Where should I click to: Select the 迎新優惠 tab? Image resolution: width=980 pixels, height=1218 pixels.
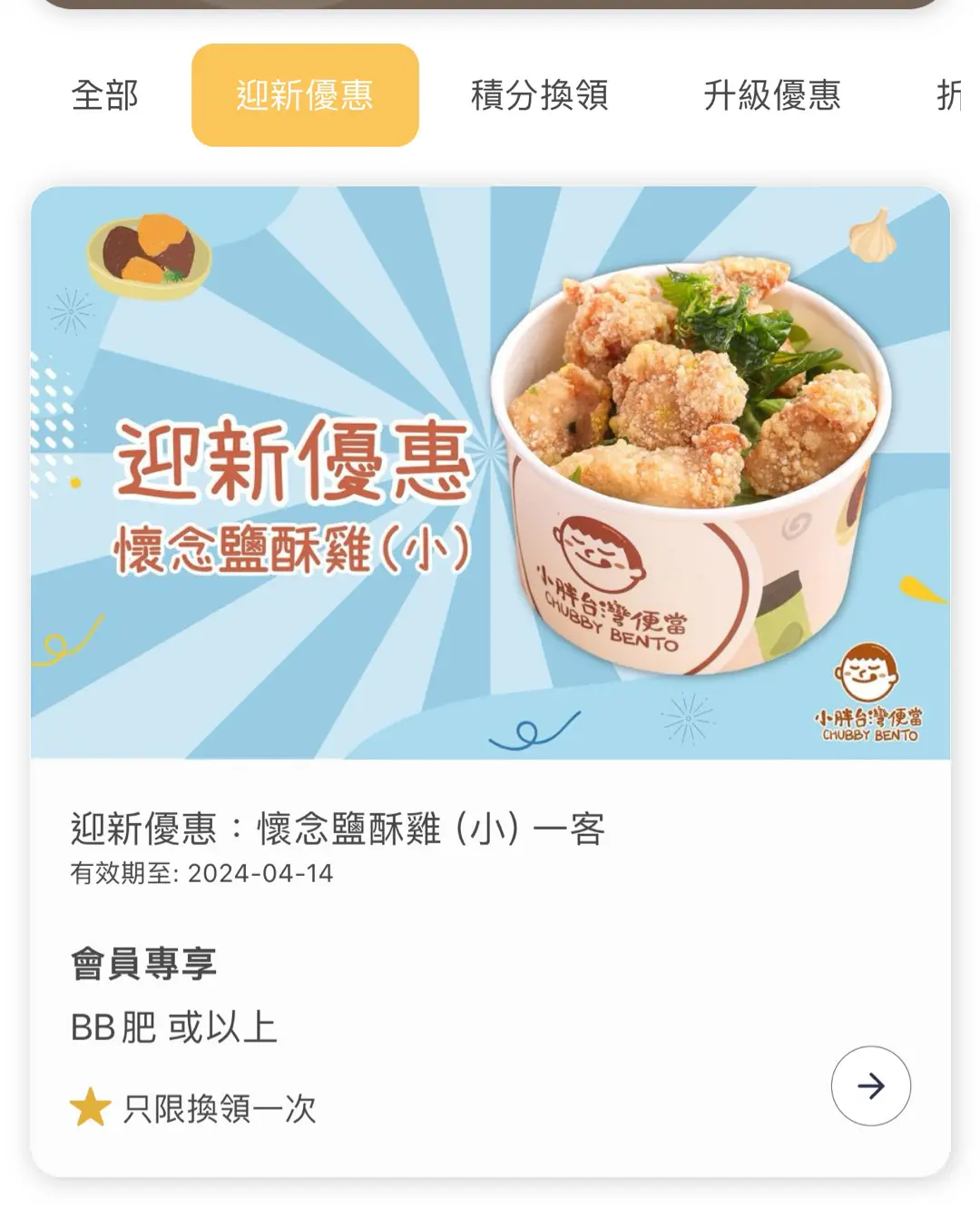click(x=305, y=95)
